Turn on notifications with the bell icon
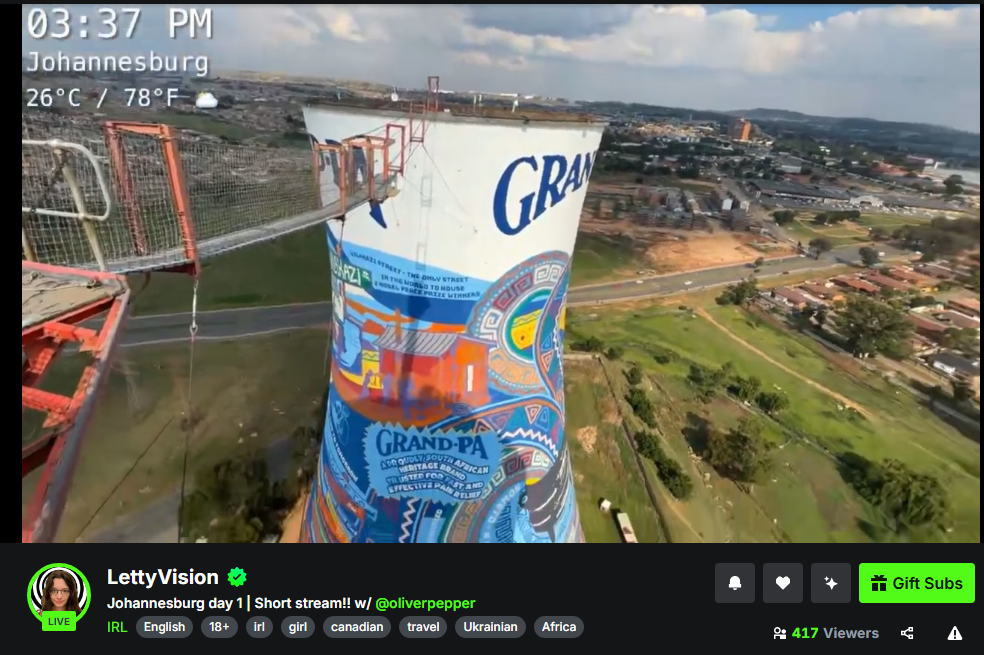Image resolution: width=984 pixels, height=655 pixels. coord(735,583)
